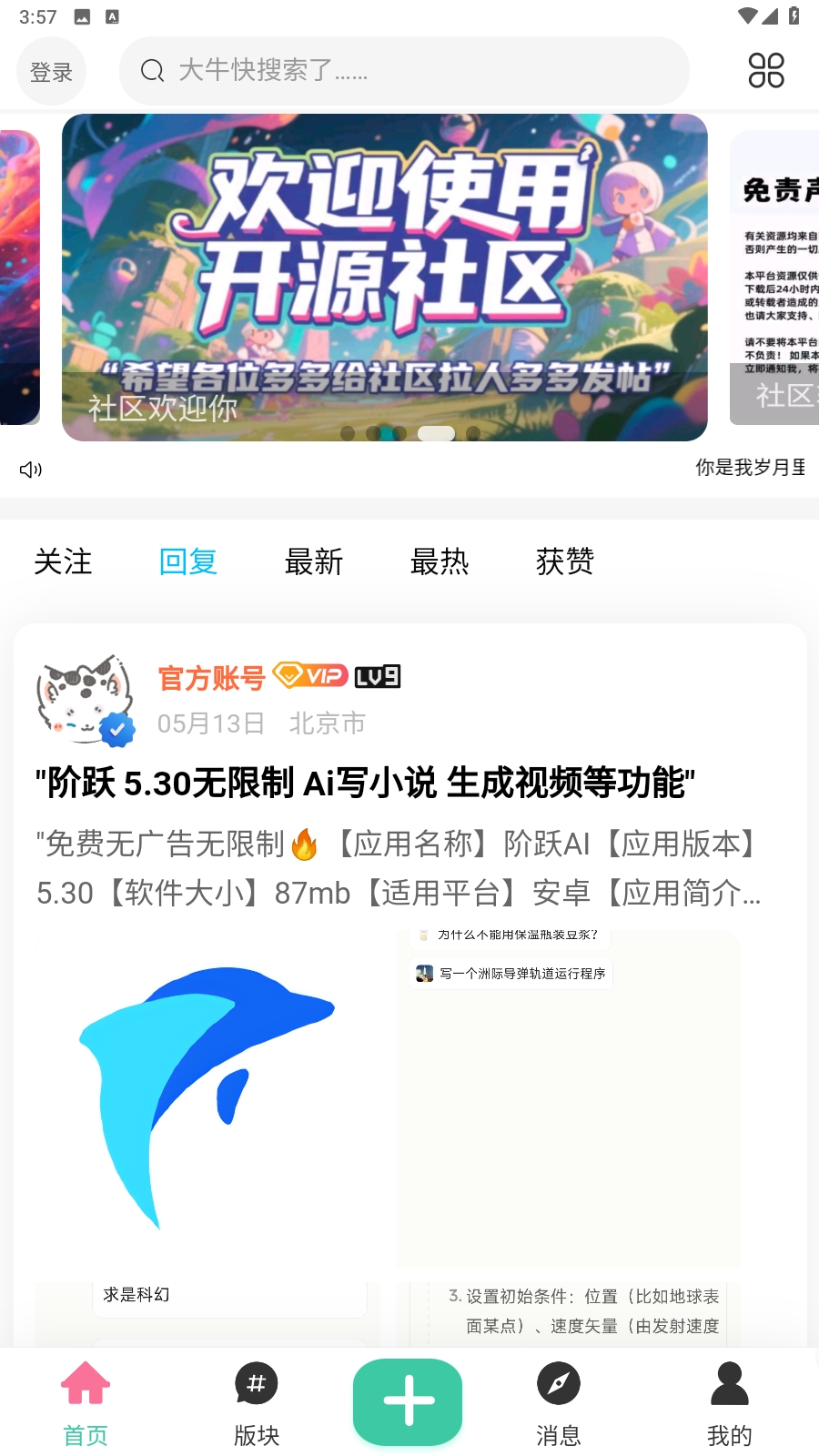Tap the 登录 login button
Screen dimensions: 819x1456
[x=51, y=72]
